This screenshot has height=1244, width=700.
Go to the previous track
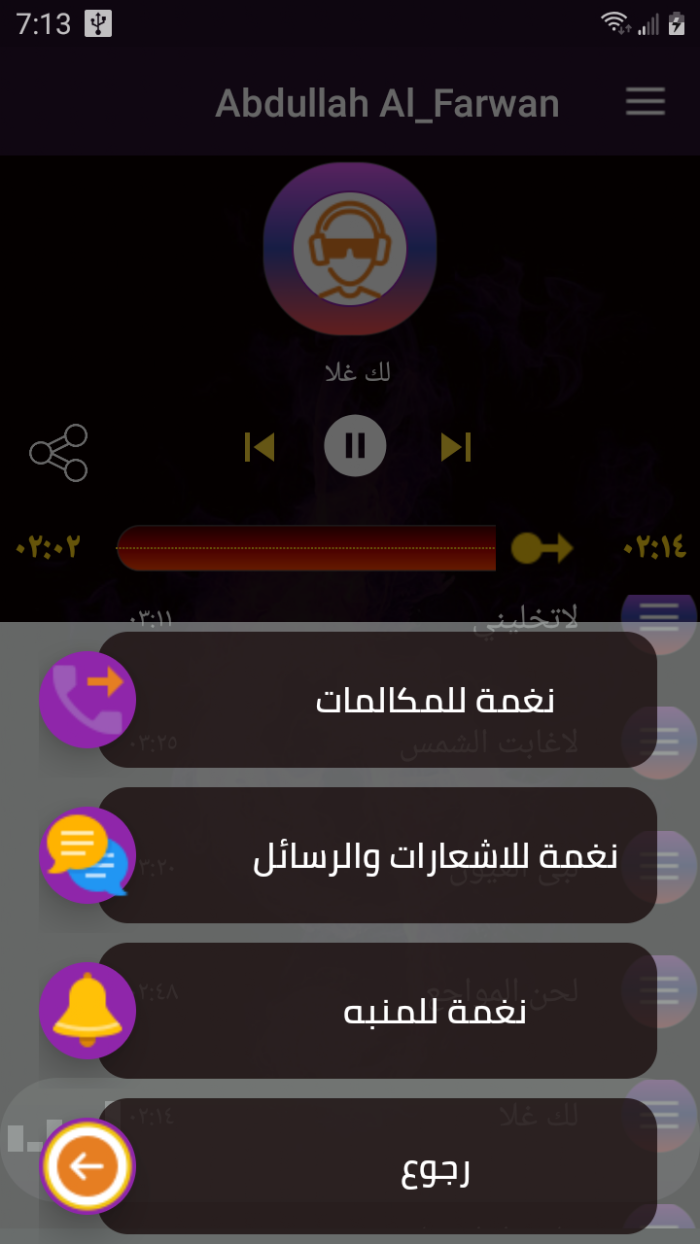pos(259,446)
